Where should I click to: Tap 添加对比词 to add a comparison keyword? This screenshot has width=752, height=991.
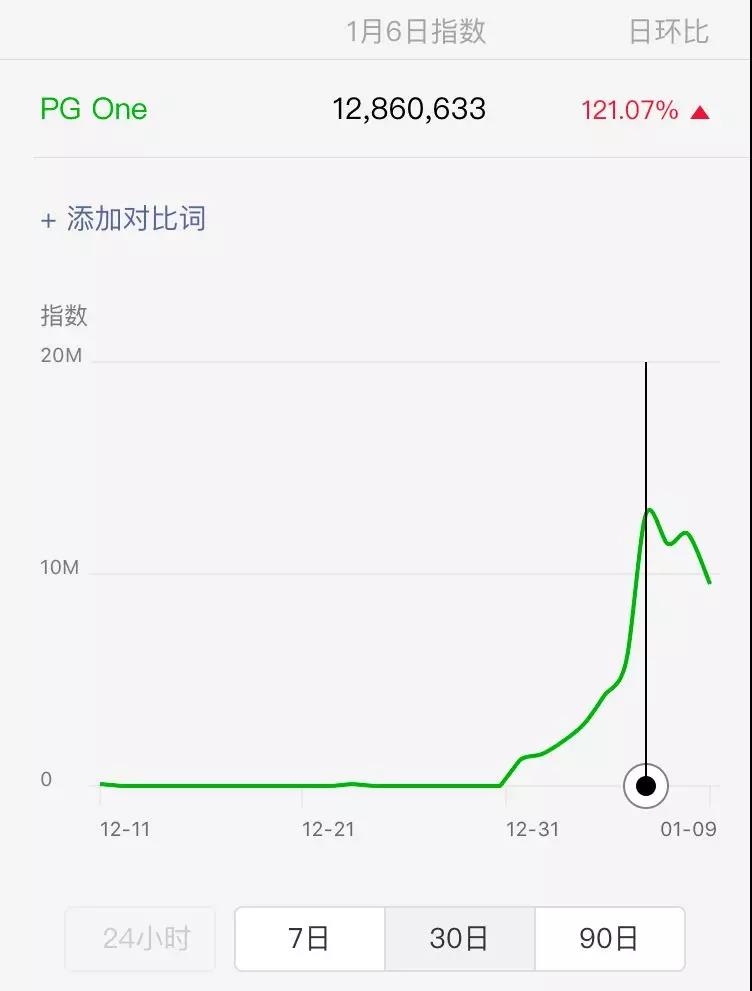123,219
